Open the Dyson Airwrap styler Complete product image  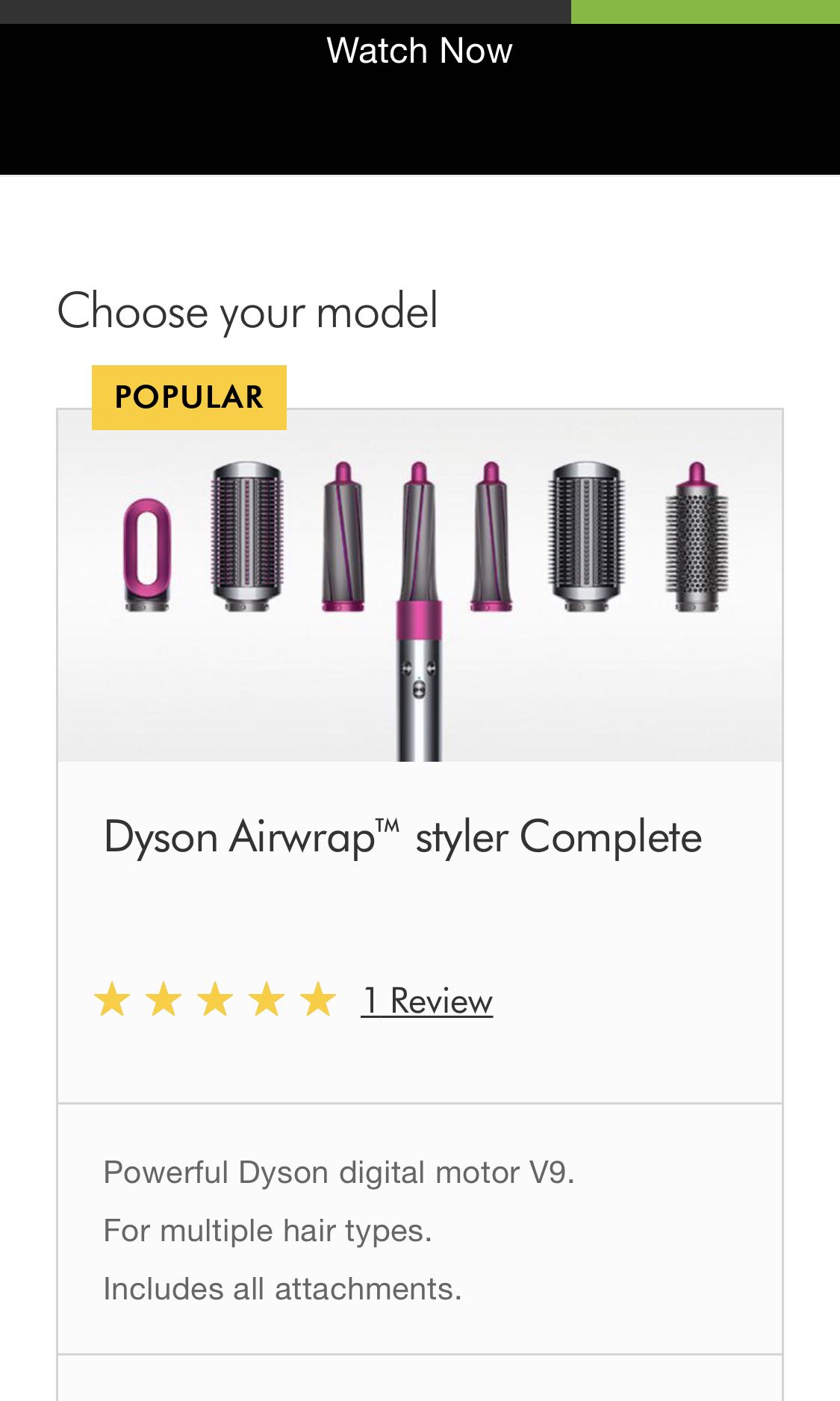tap(420, 586)
